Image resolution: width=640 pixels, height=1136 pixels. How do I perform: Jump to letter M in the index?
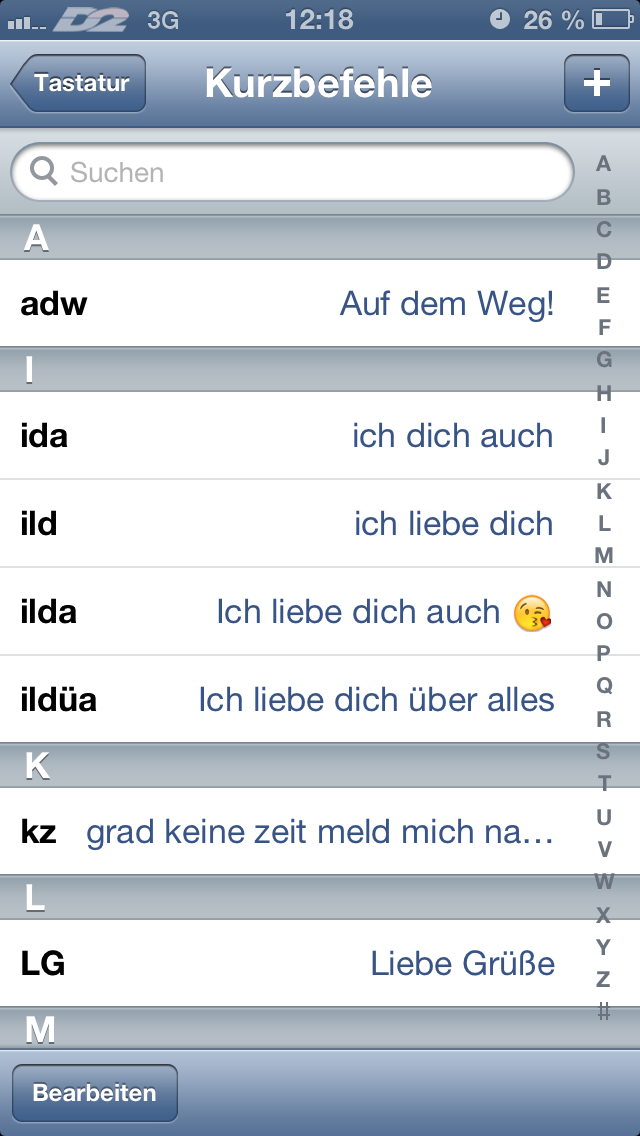coord(603,555)
